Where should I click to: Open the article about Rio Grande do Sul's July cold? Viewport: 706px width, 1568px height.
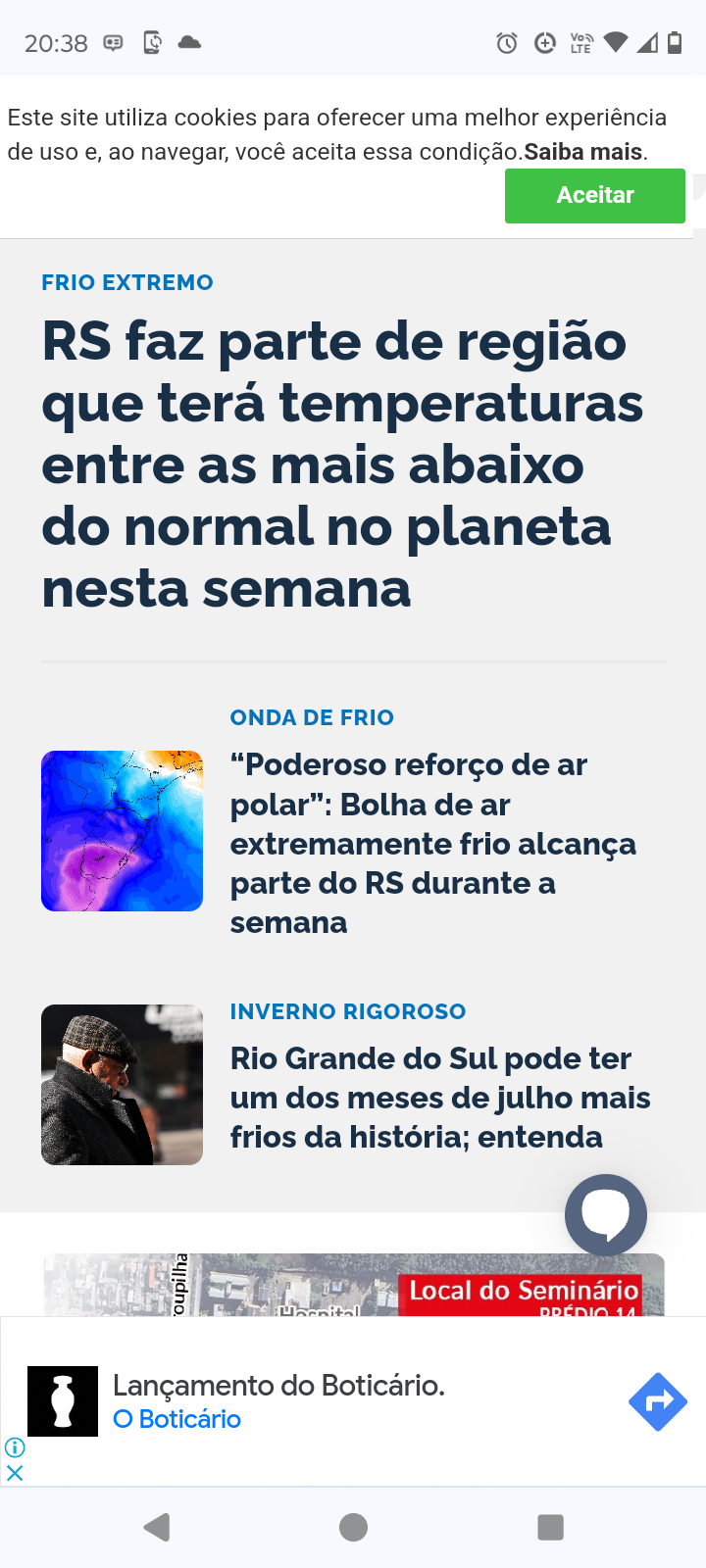440,1098
